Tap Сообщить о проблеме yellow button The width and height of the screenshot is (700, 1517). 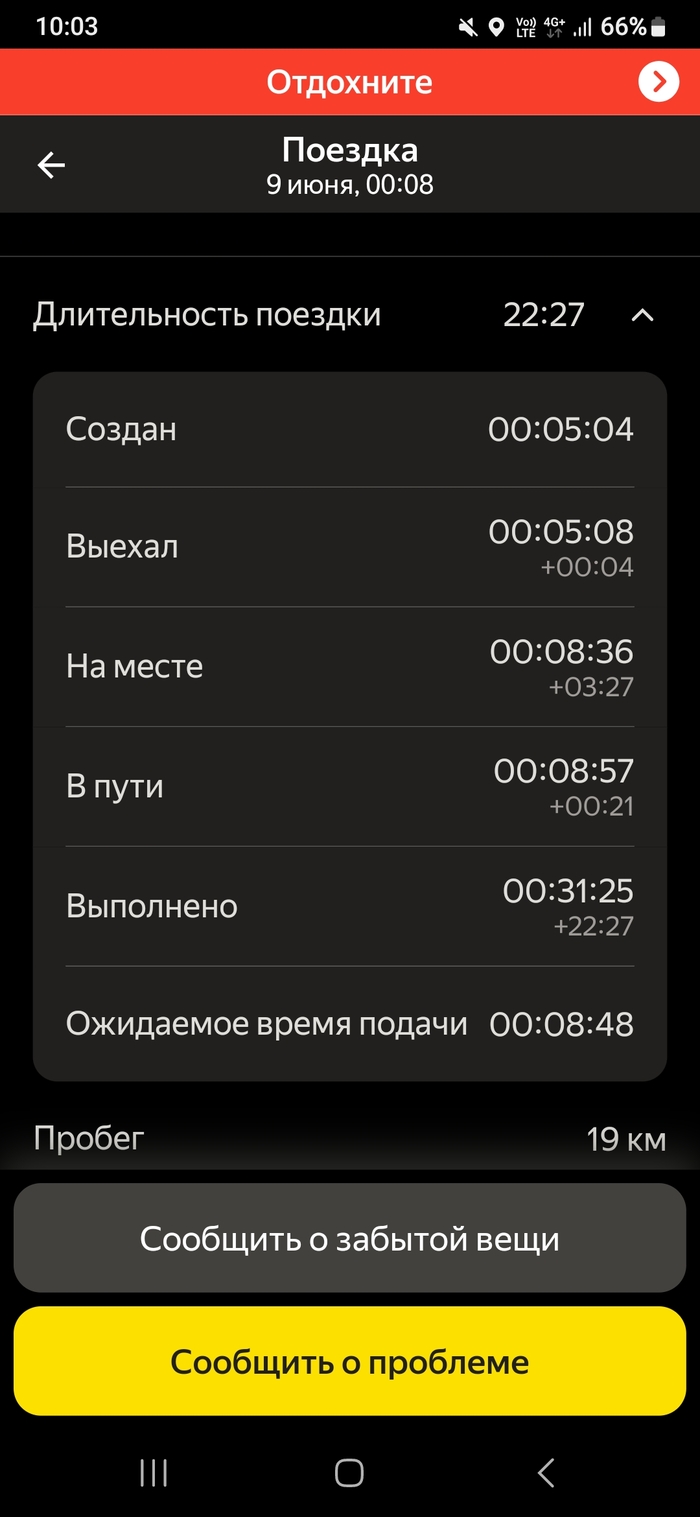(349, 1361)
